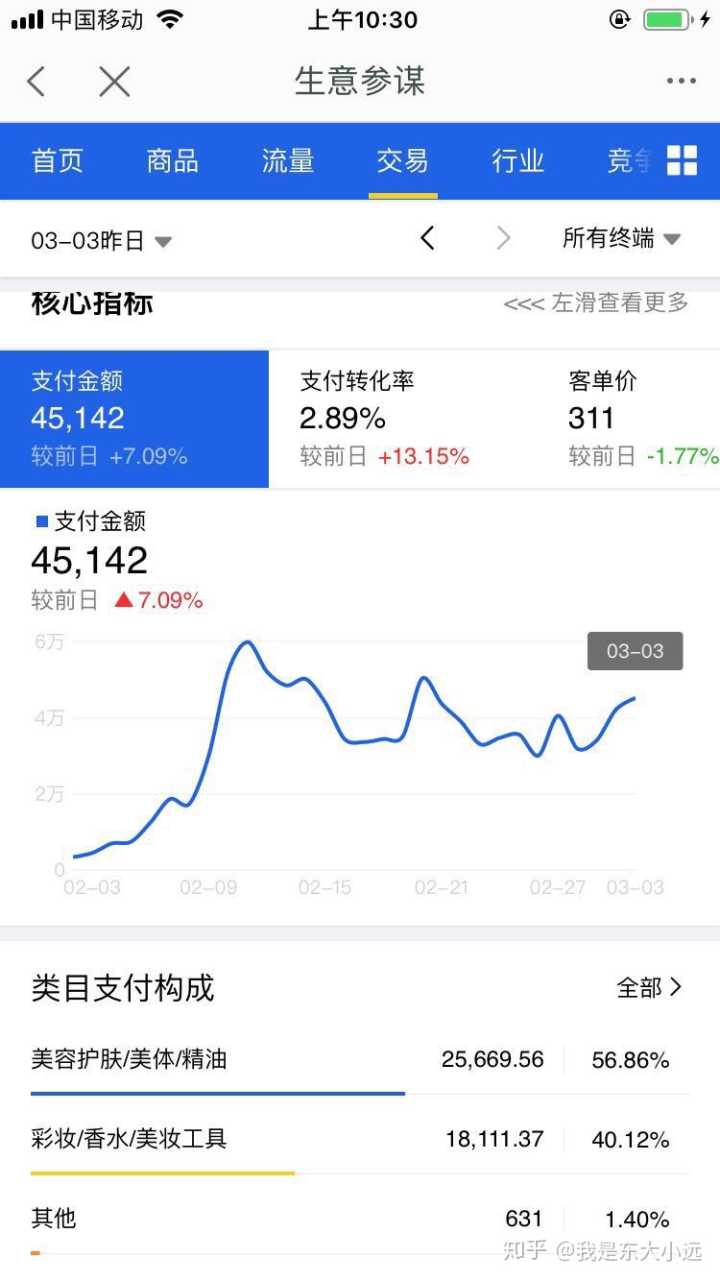Go to the previous day arrow
Image resolution: width=720 pixels, height=1281 pixels.
(x=427, y=238)
